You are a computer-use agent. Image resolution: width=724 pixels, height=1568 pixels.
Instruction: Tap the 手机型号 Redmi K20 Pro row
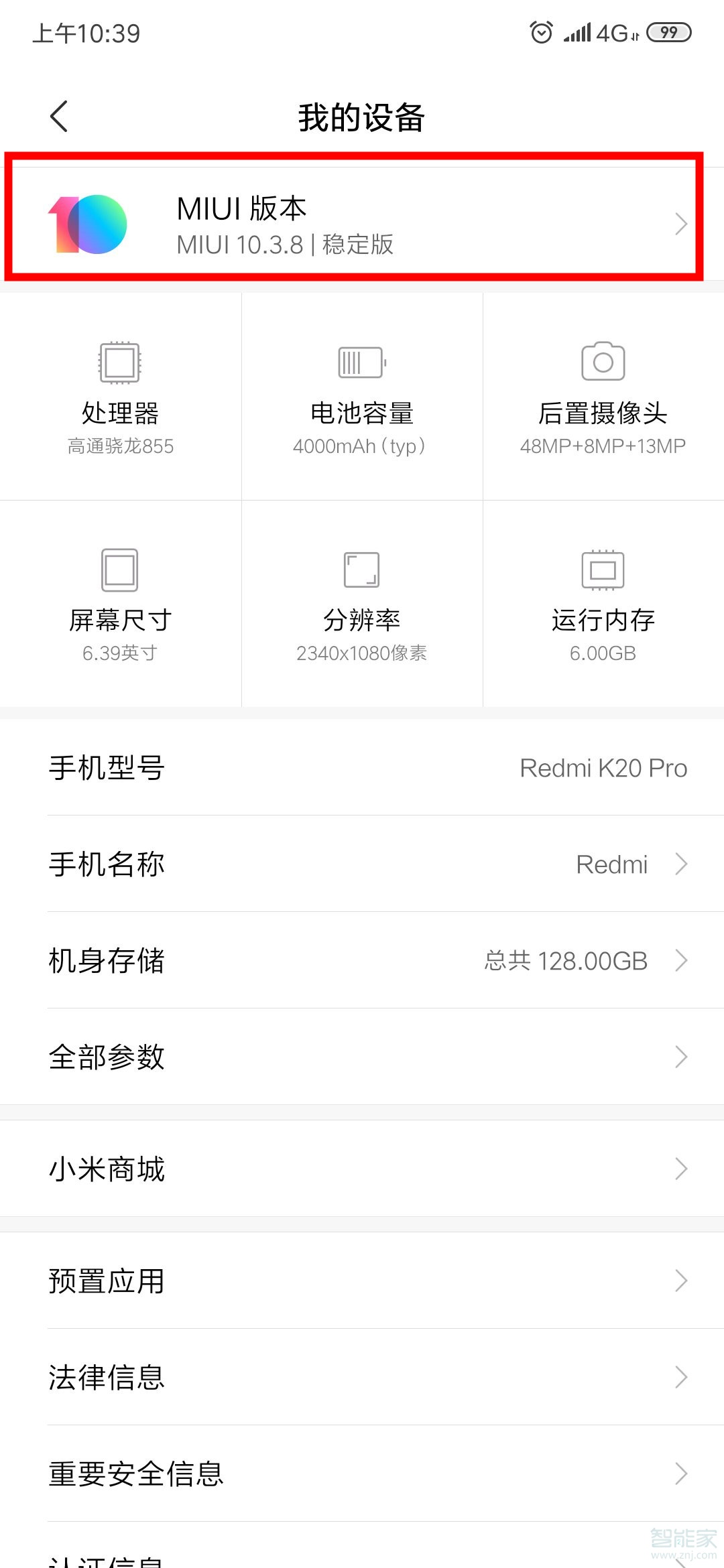pos(362,768)
